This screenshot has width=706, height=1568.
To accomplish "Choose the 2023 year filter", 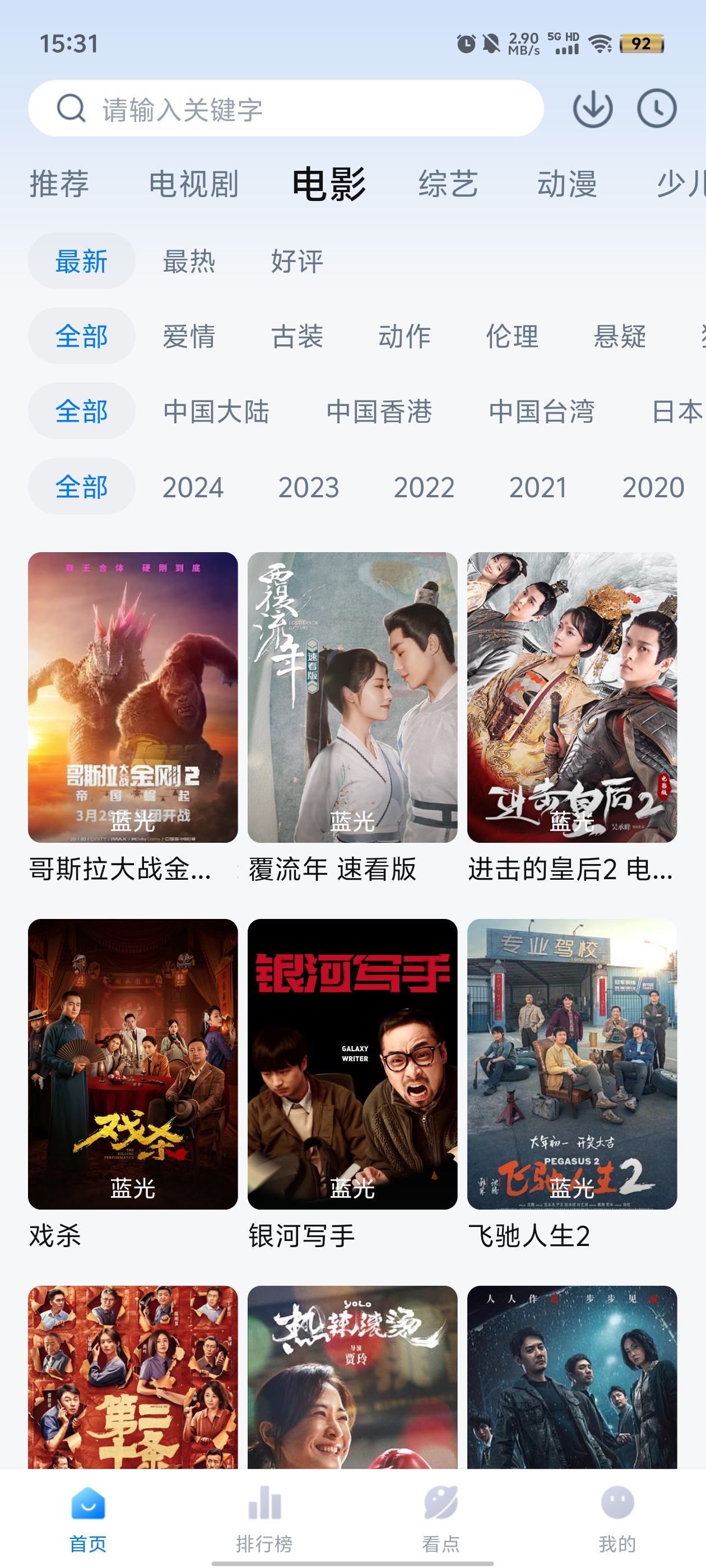I will (x=308, y=487).
